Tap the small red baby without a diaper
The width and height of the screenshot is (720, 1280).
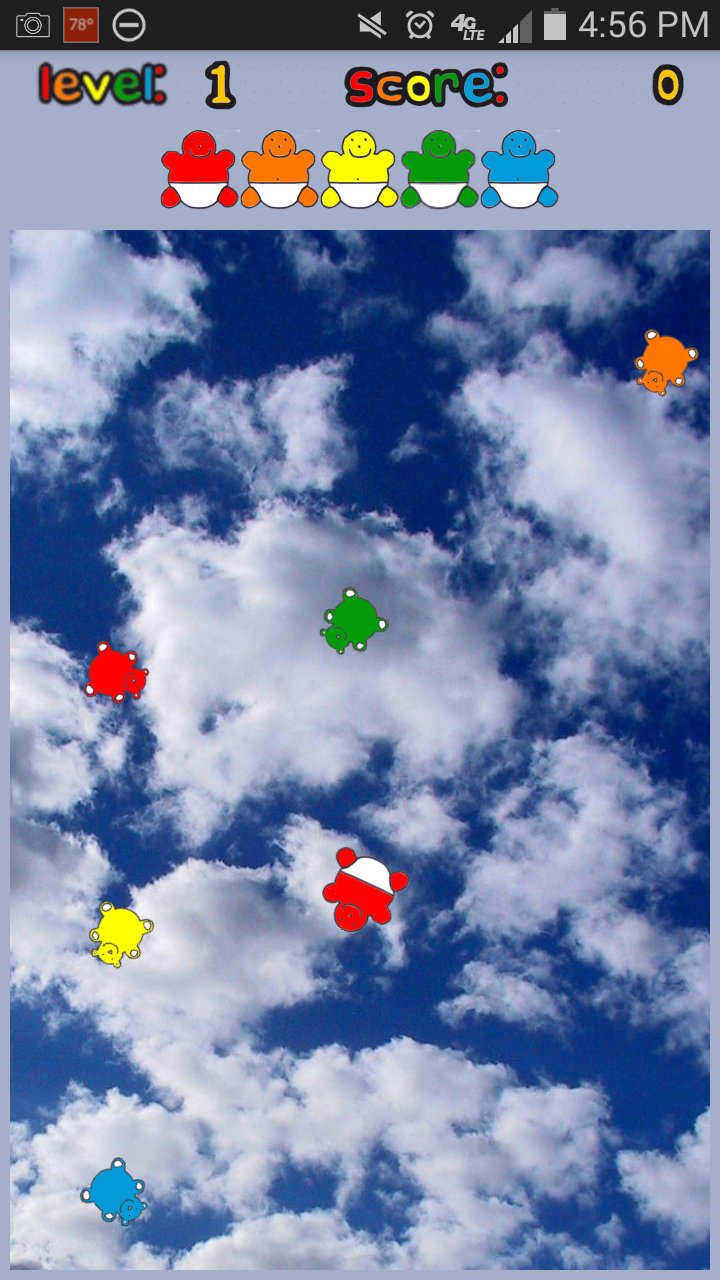pos(115,673)
